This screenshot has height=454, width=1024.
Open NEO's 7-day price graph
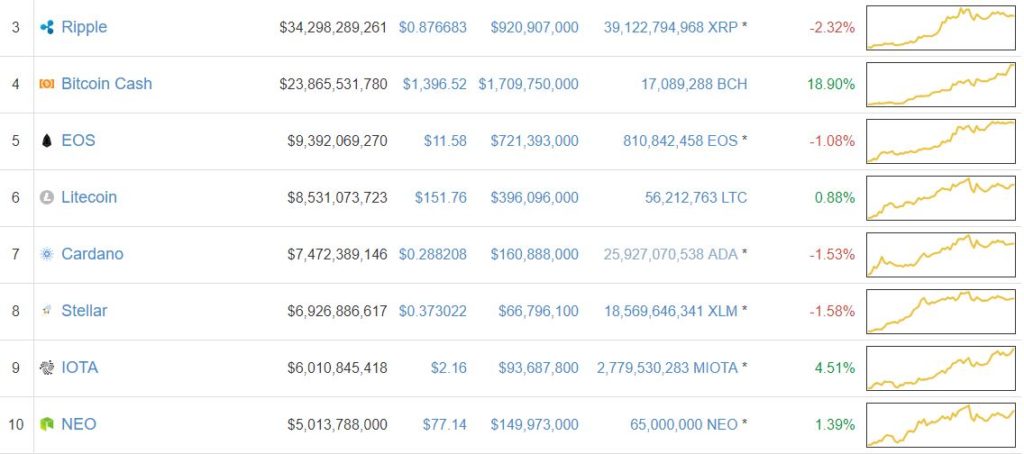(941, 425)
